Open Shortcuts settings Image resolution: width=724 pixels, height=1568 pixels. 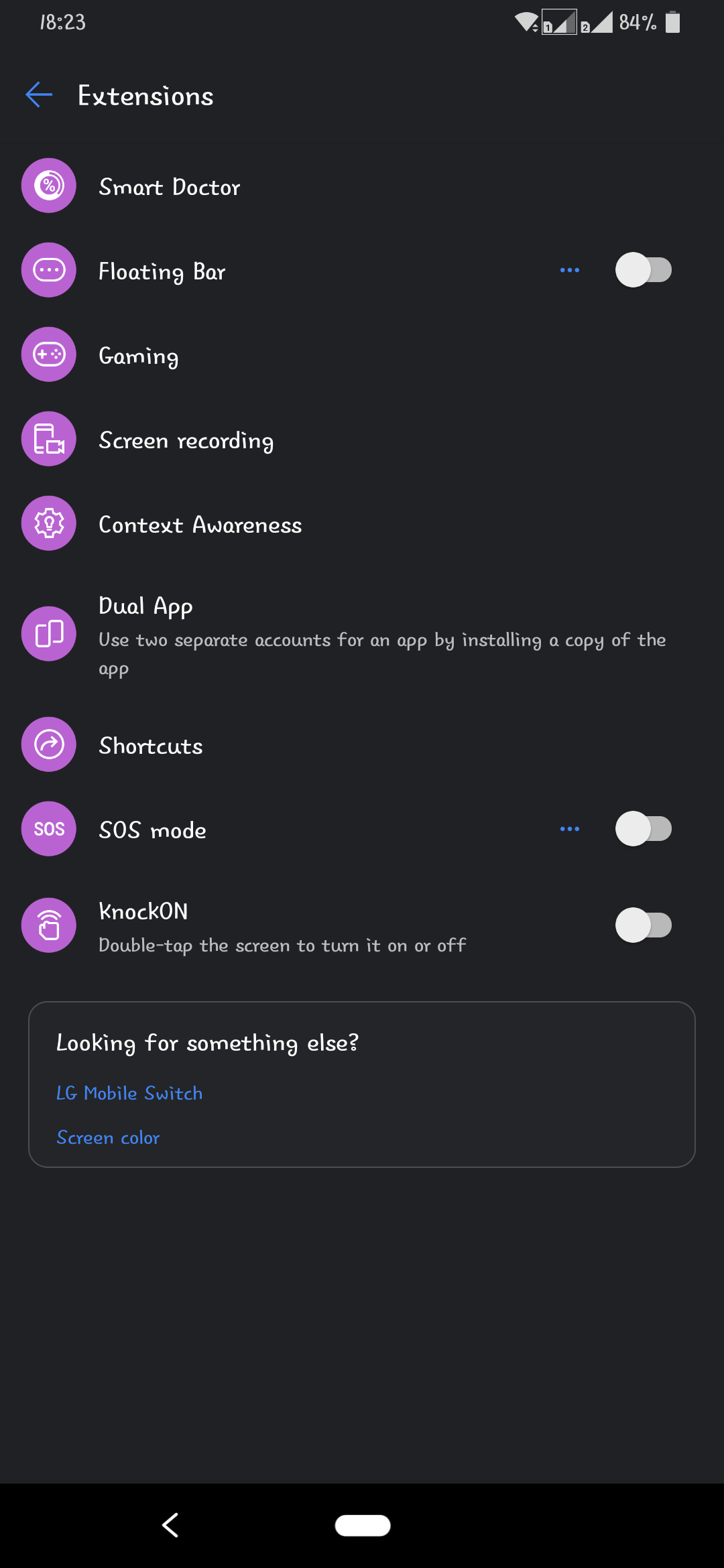pyautogui.click(x=151, y=746)
